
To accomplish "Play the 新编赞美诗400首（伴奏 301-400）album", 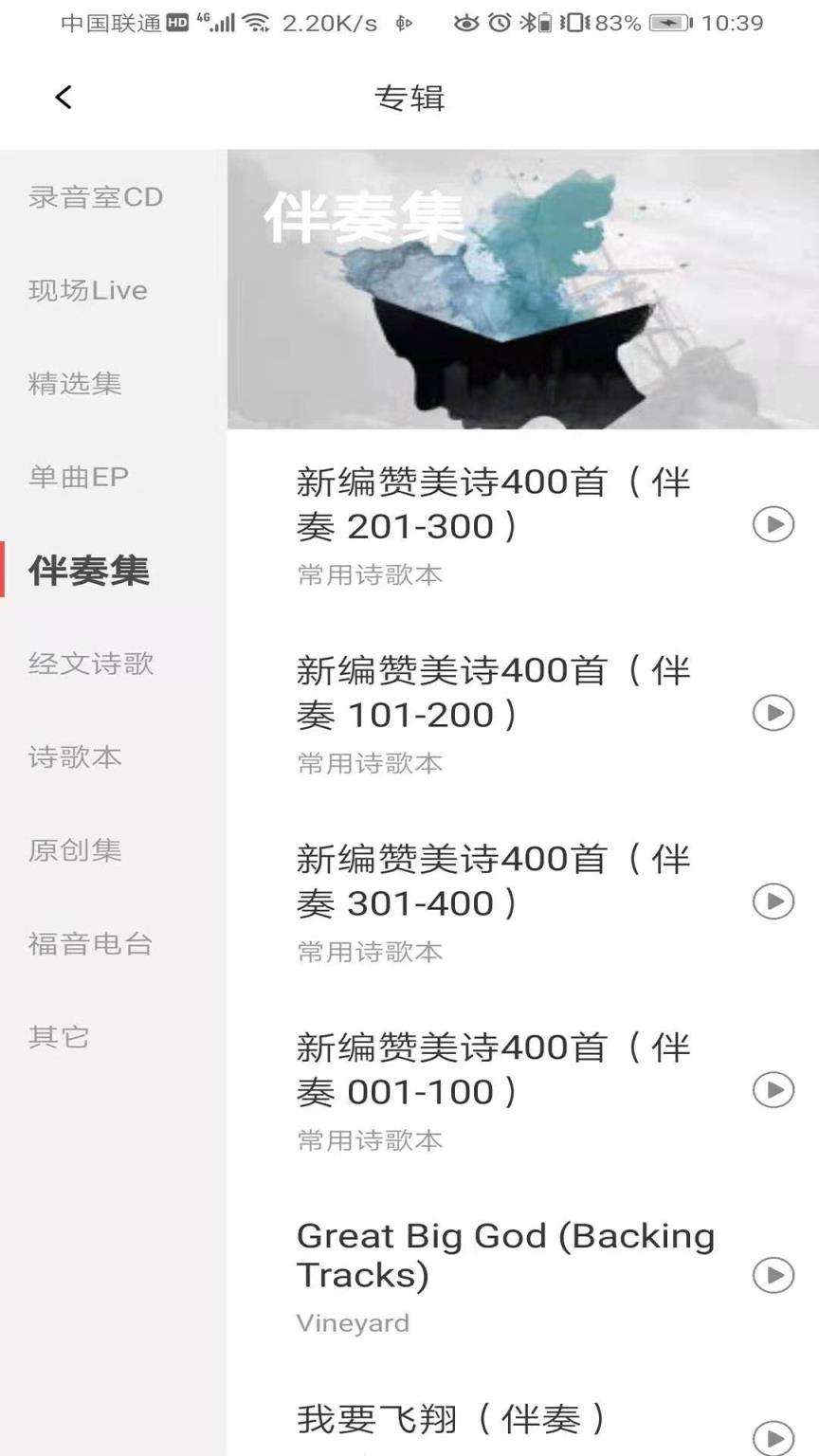I will click(x=775, y=901).
